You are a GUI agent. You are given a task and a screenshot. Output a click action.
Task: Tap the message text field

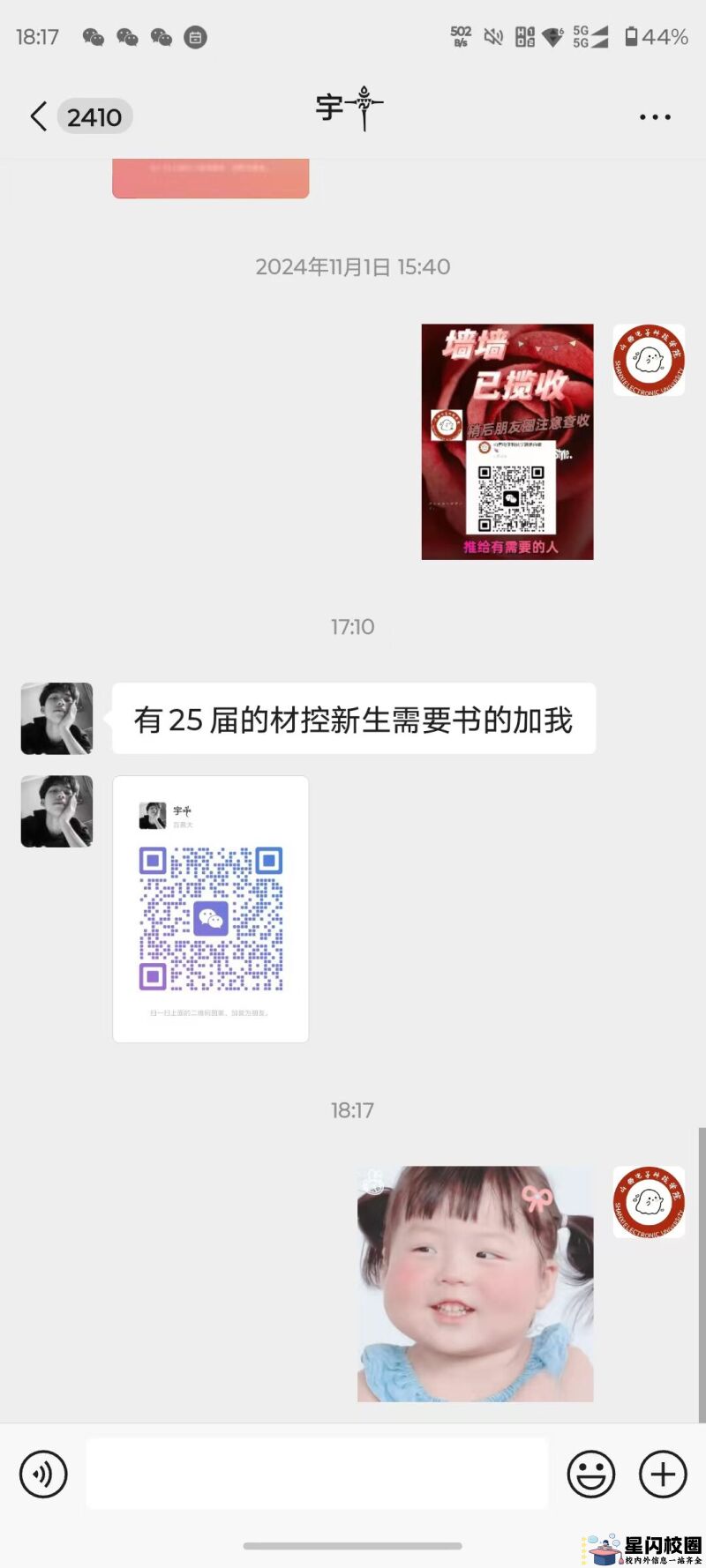[x=317, y=1474]
